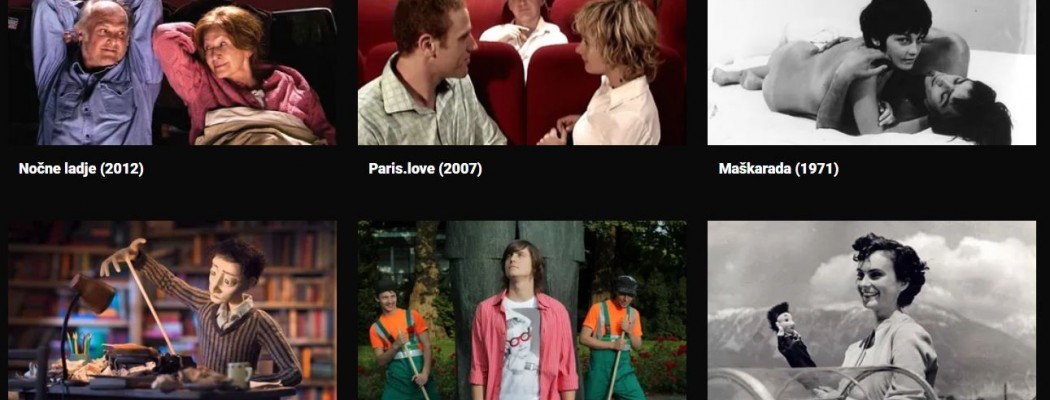Open the Nočne ladje (2012) movie tile
Screen dimensions: 1050x400
pyautogui.click(x=172, y=72)
